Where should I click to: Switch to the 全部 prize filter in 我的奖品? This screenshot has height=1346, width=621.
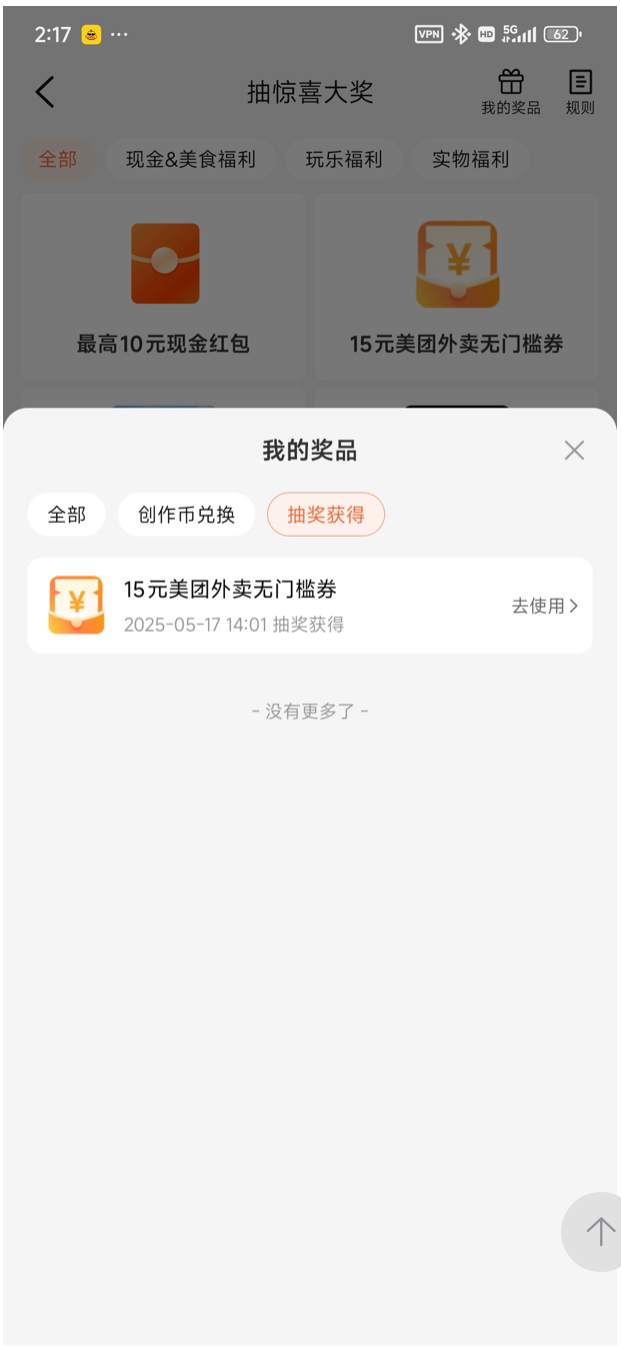click(67, 515)
